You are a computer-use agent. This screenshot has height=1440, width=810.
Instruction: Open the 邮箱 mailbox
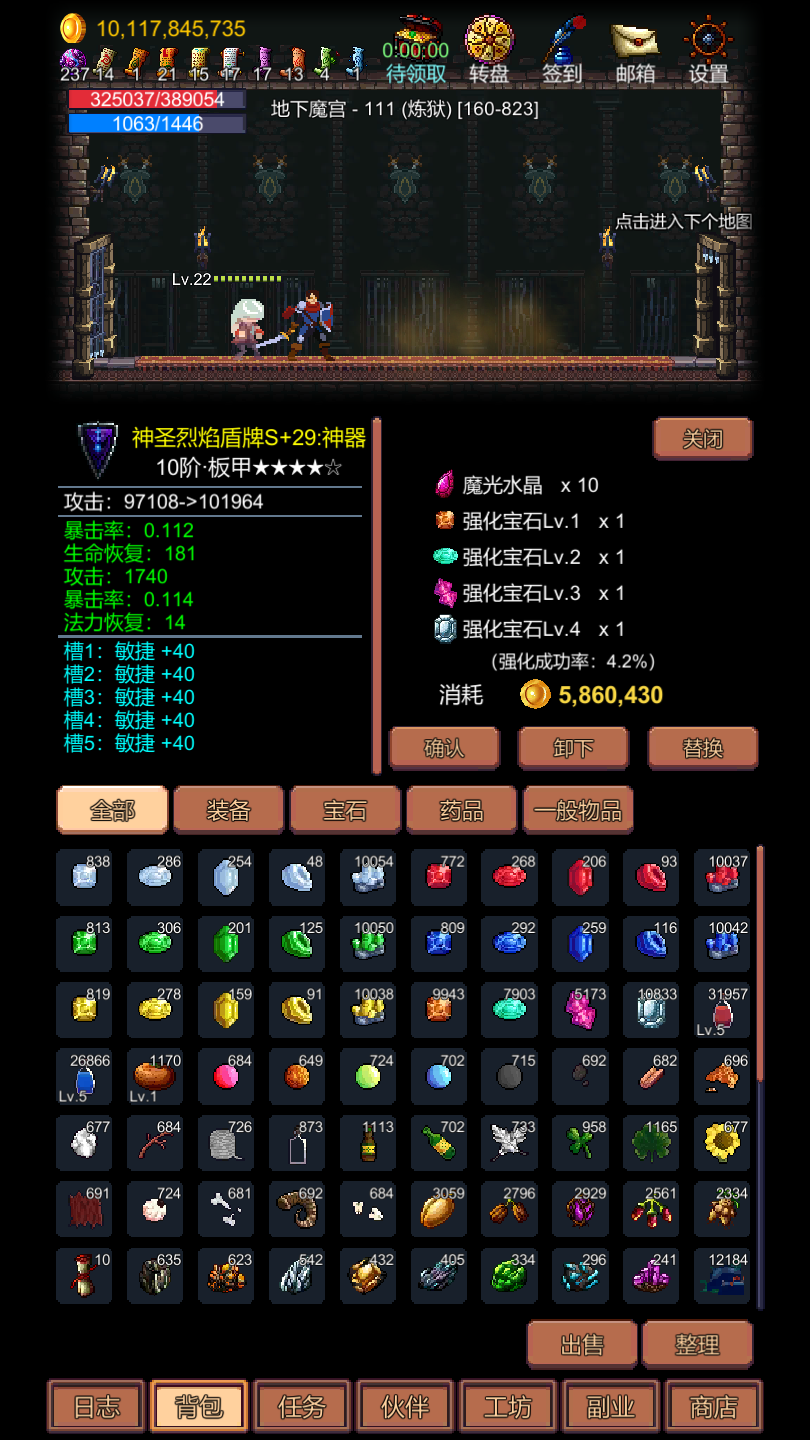coord(635,50)
